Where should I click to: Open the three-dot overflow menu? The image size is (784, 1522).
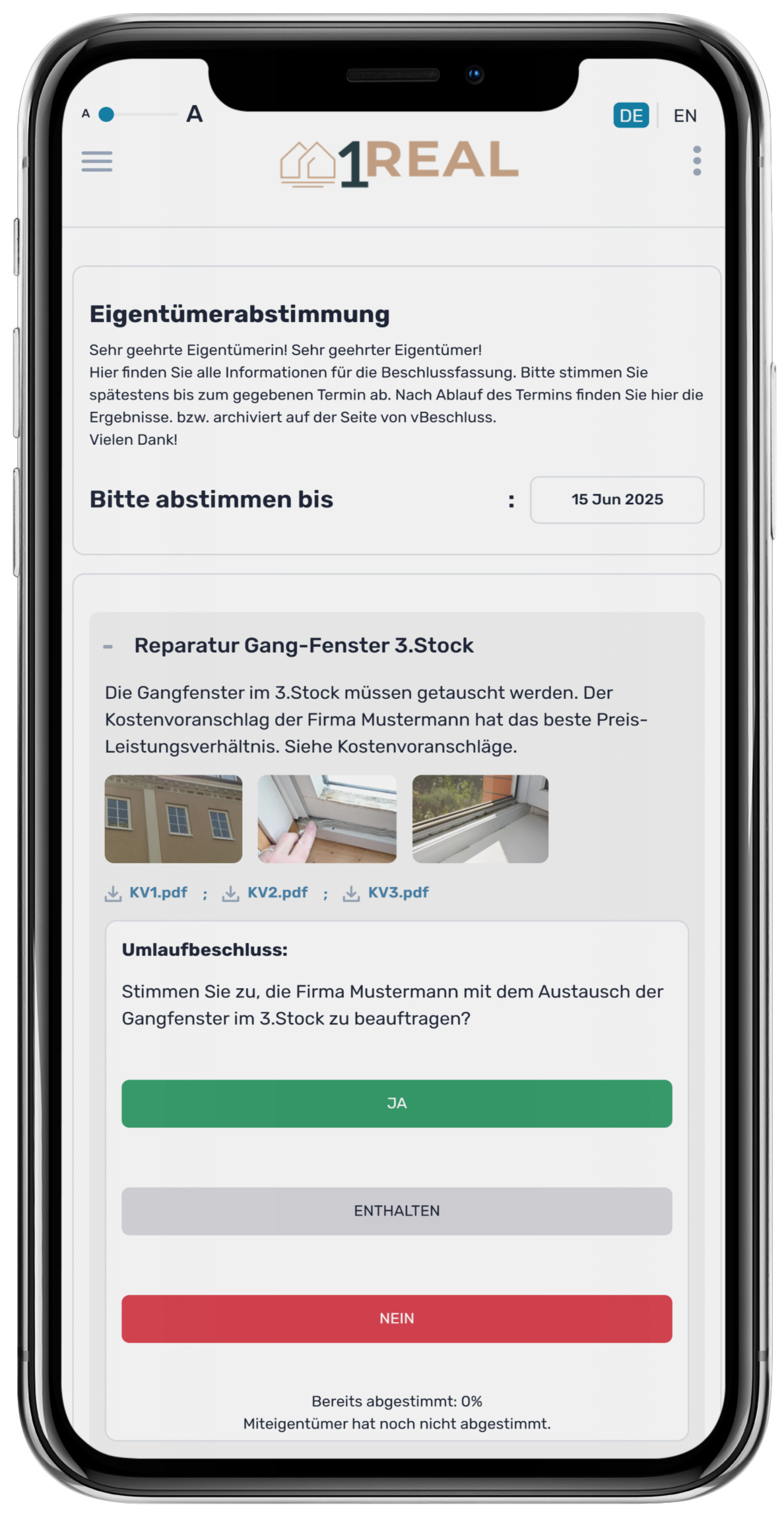click(697, 161)
